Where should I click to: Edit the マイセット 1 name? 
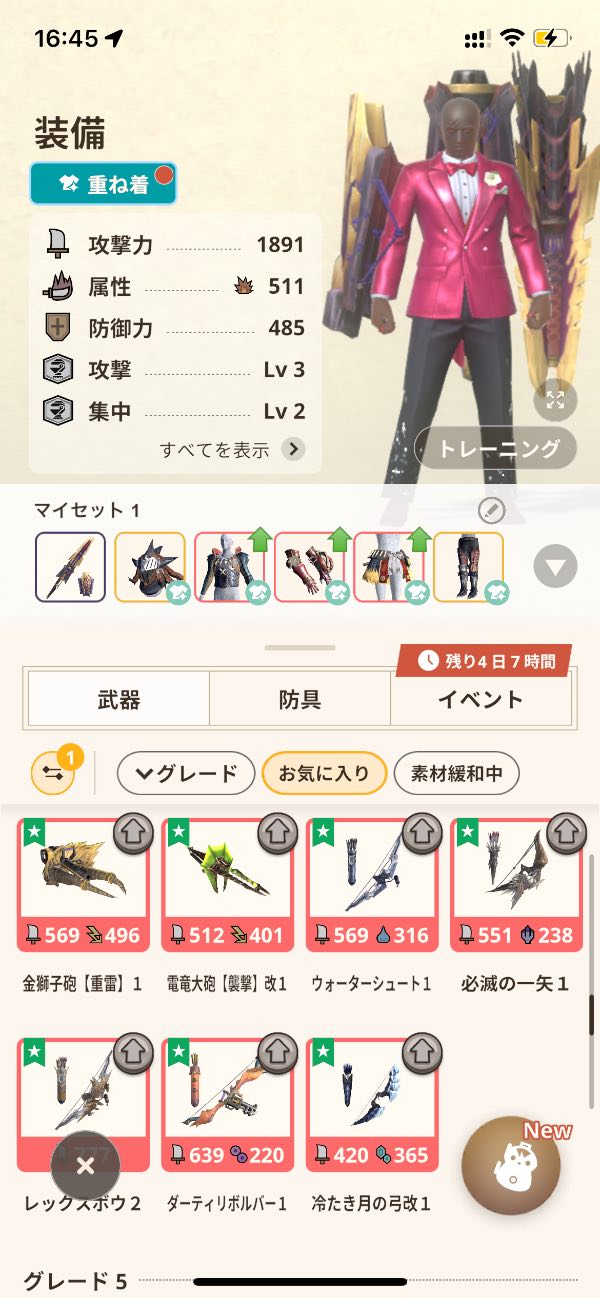pos(491,510)
